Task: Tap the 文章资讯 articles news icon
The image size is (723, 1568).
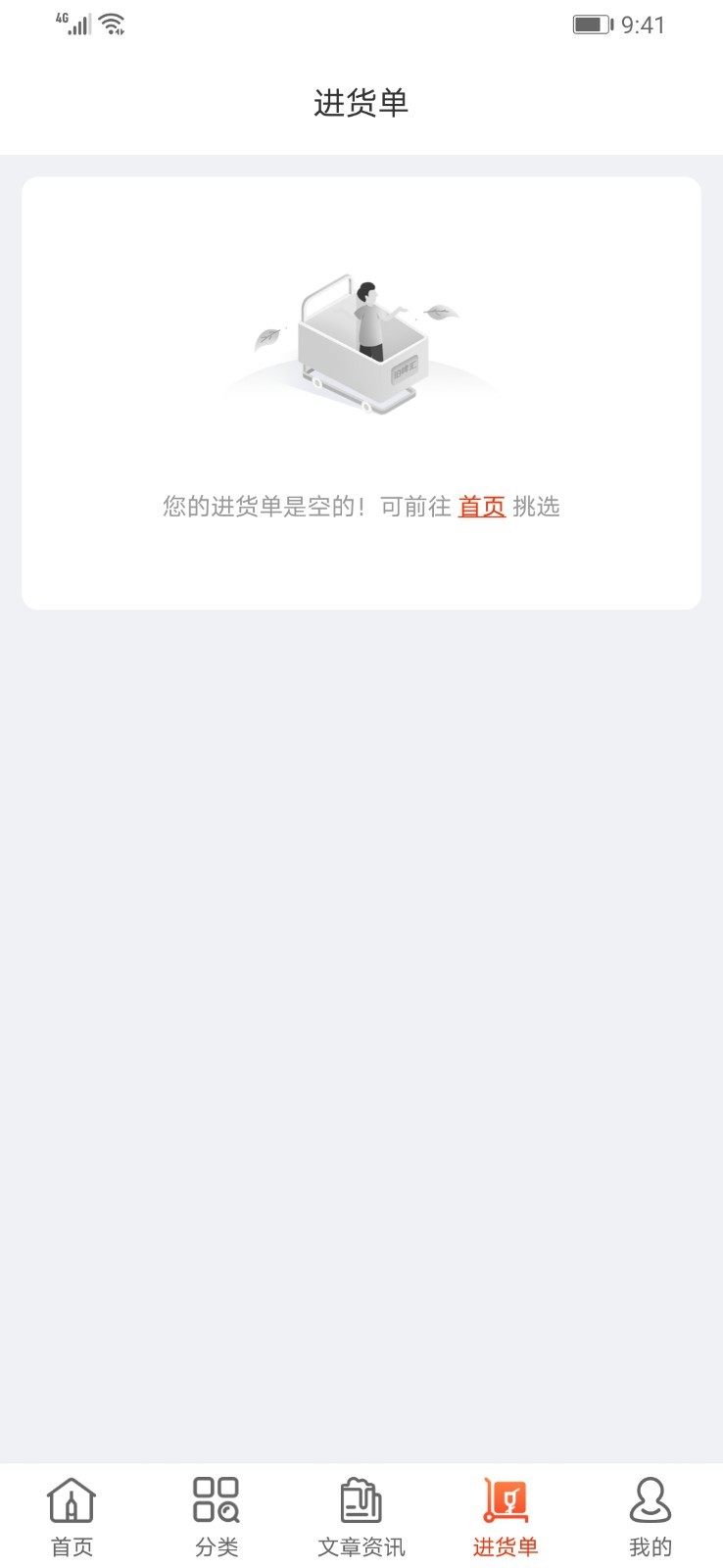Action: click(x=361, y=1499)
